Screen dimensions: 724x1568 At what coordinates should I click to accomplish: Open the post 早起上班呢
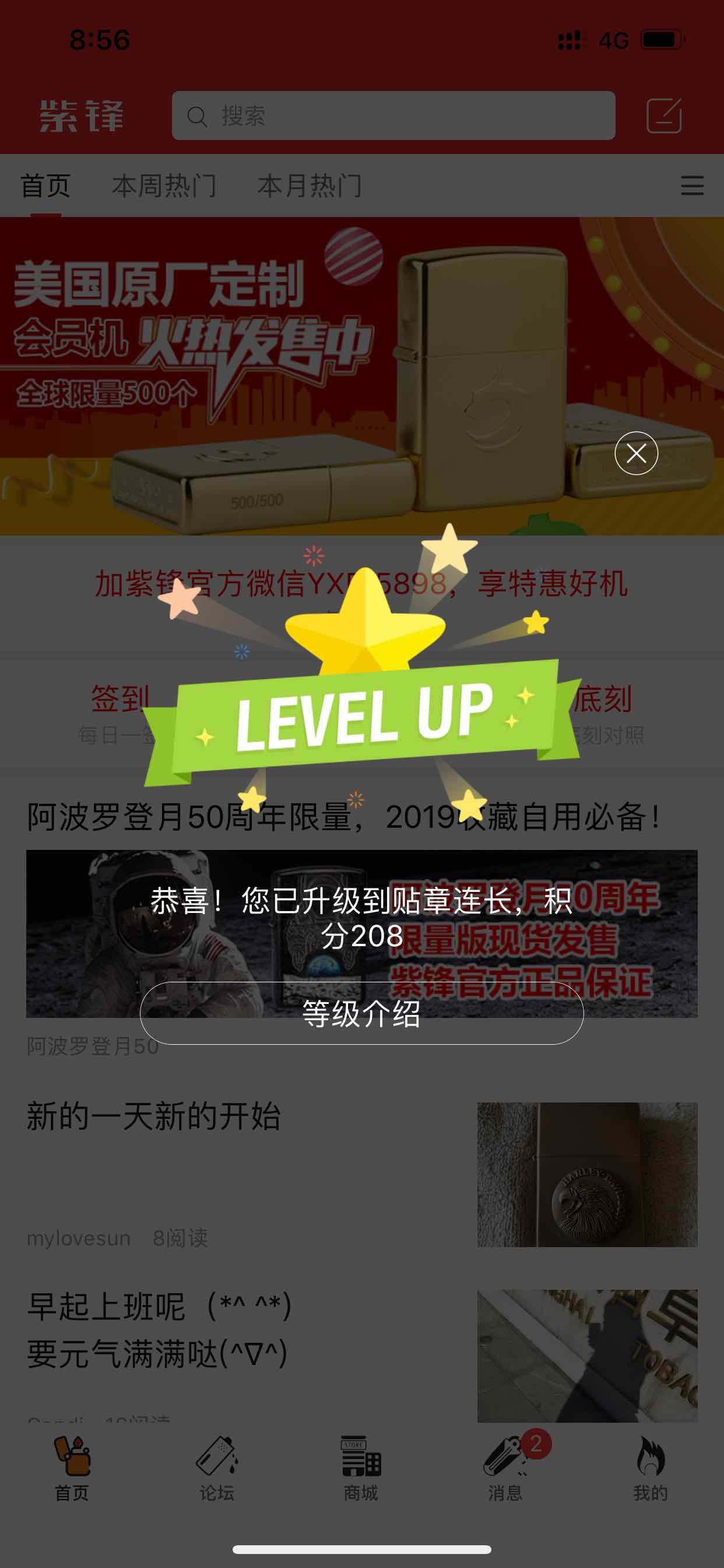[159, 1331]
